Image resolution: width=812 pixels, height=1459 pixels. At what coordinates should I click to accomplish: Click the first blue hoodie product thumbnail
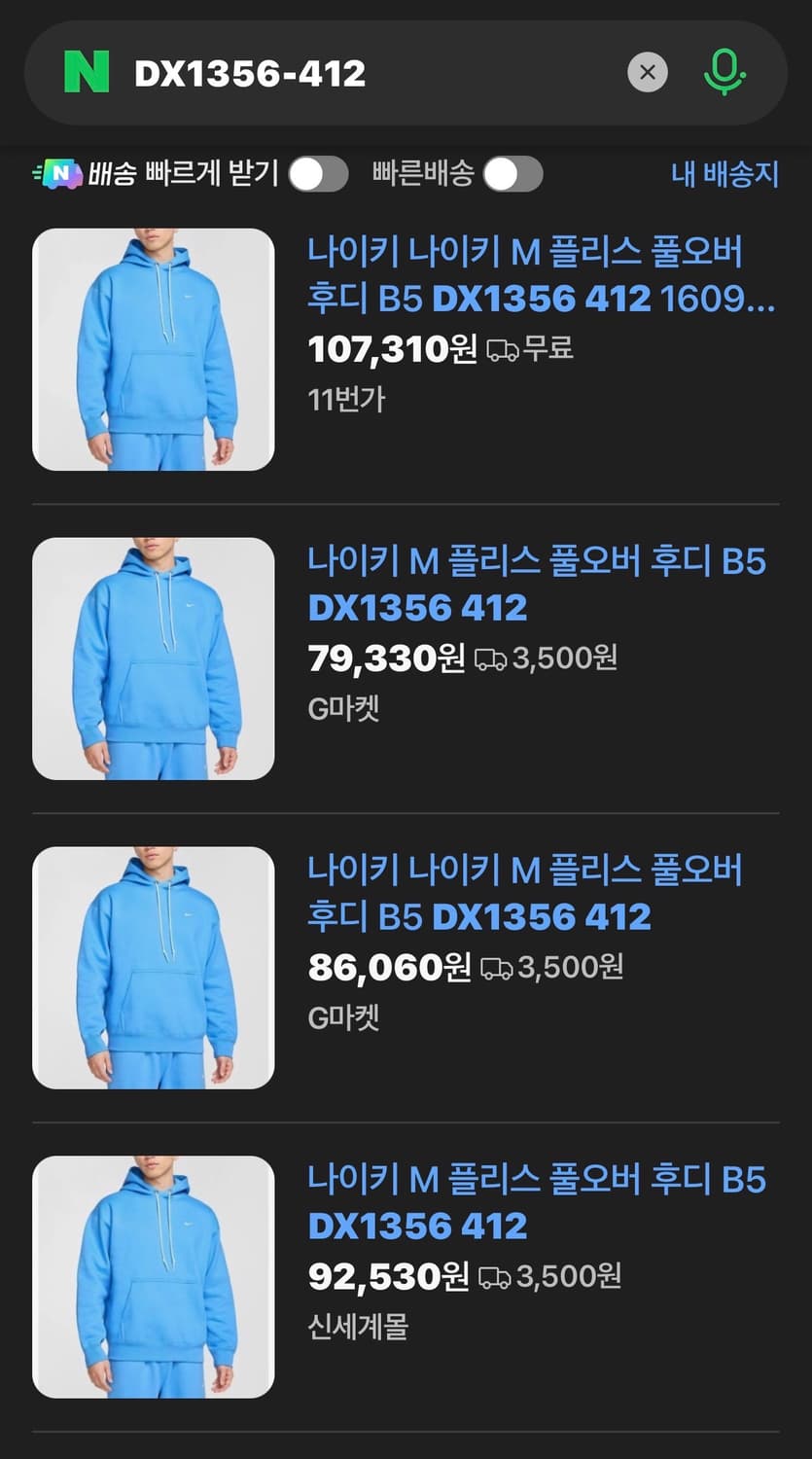pos(153,350)
